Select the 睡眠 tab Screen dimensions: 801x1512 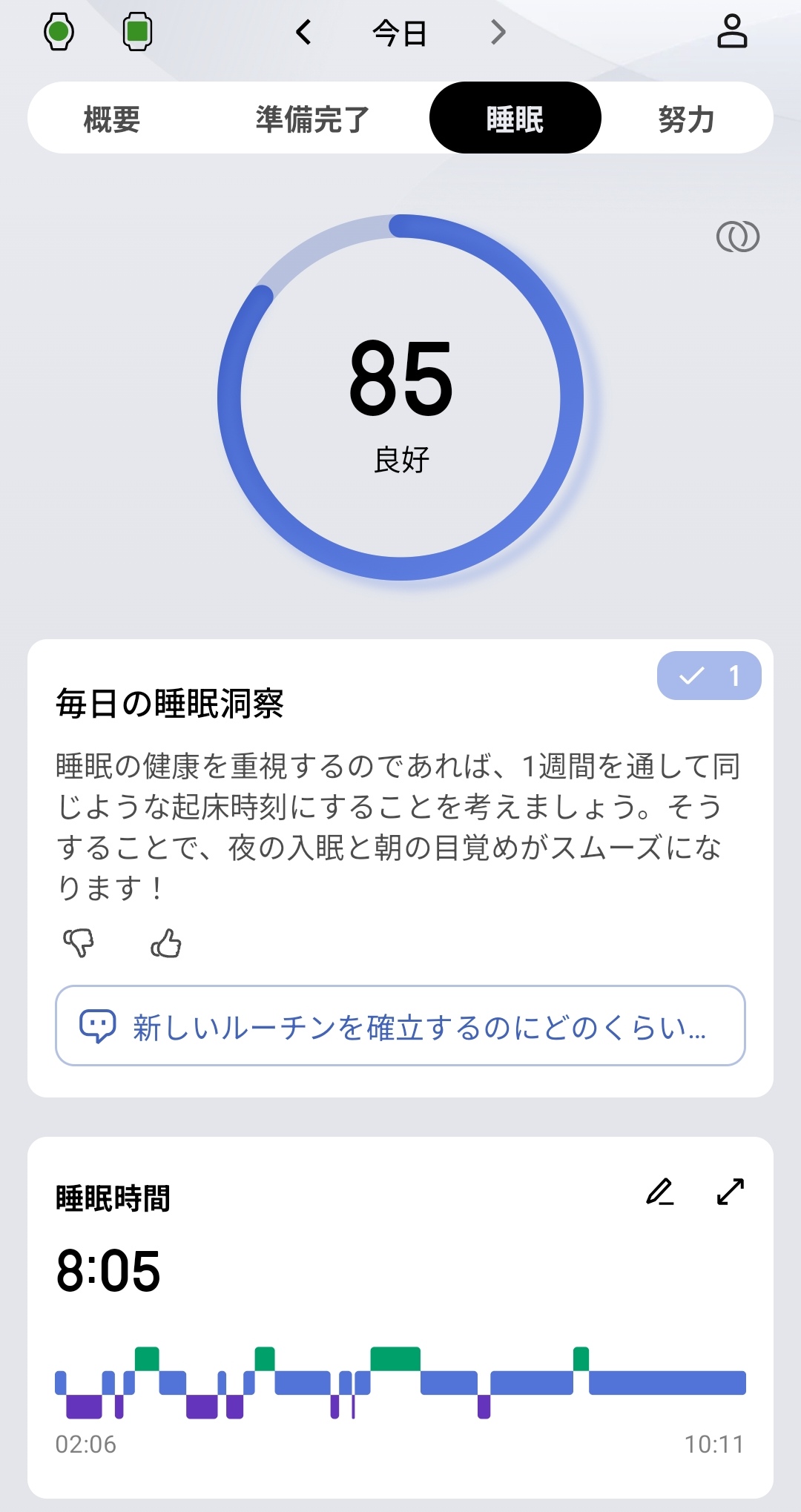[515, 118]
